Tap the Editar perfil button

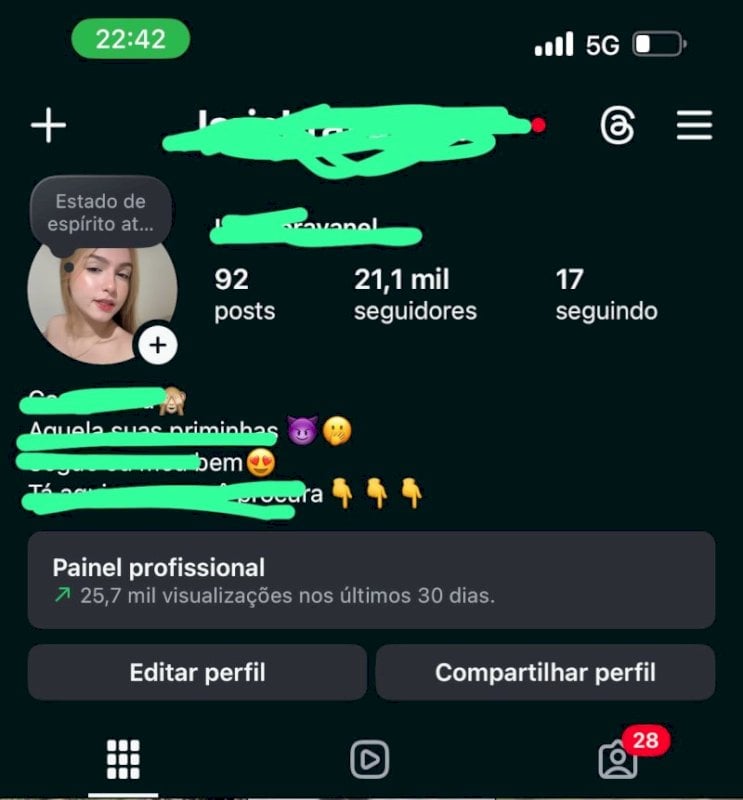[197, 672]
